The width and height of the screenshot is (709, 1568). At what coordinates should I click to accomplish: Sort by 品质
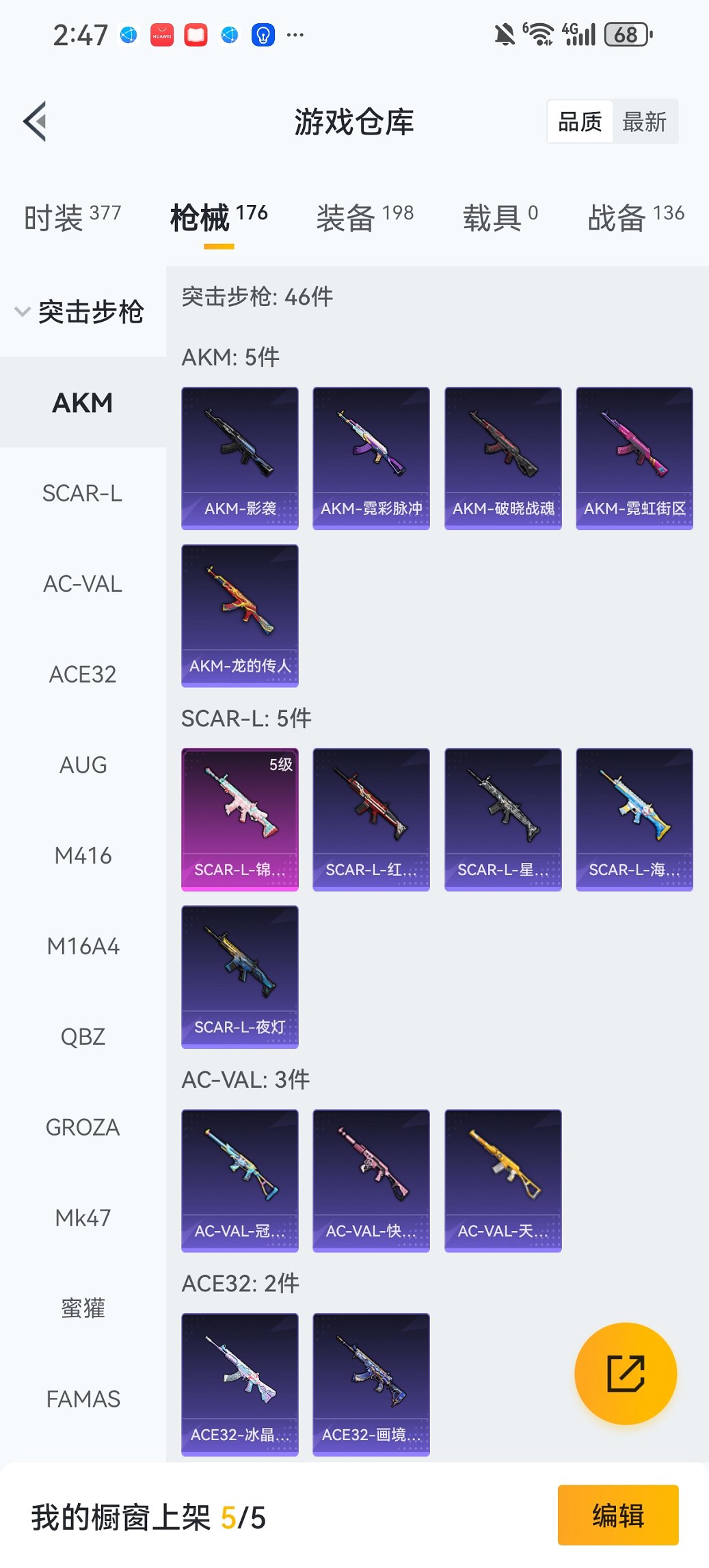580,122
